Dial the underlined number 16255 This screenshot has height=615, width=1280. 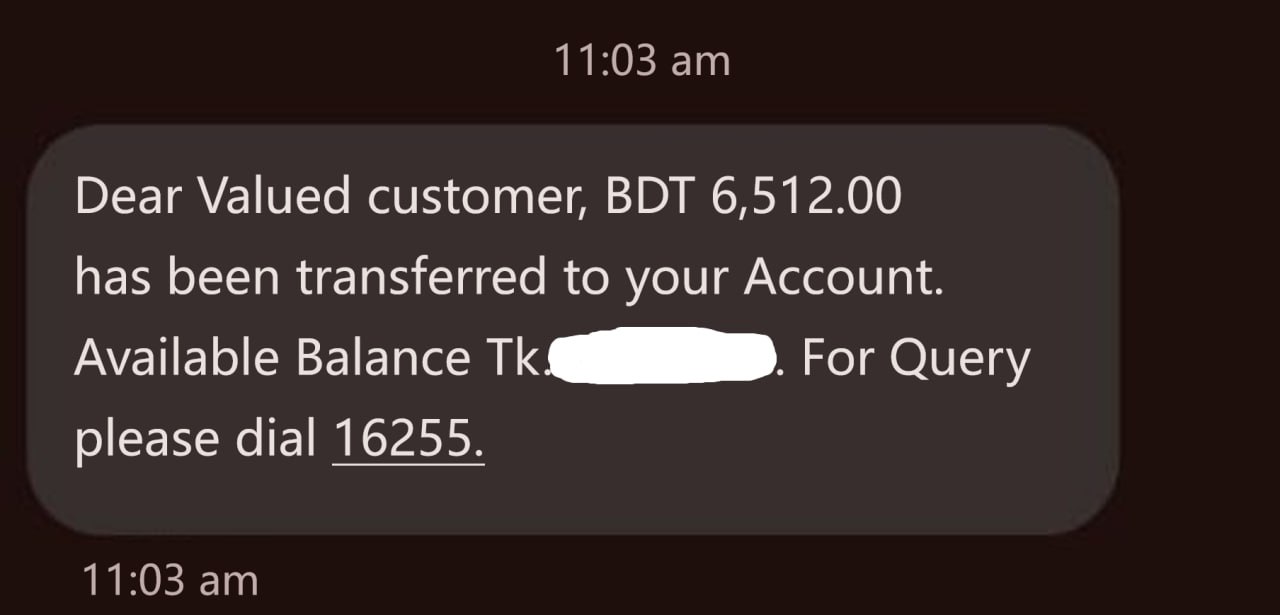(x=408, y=439)
